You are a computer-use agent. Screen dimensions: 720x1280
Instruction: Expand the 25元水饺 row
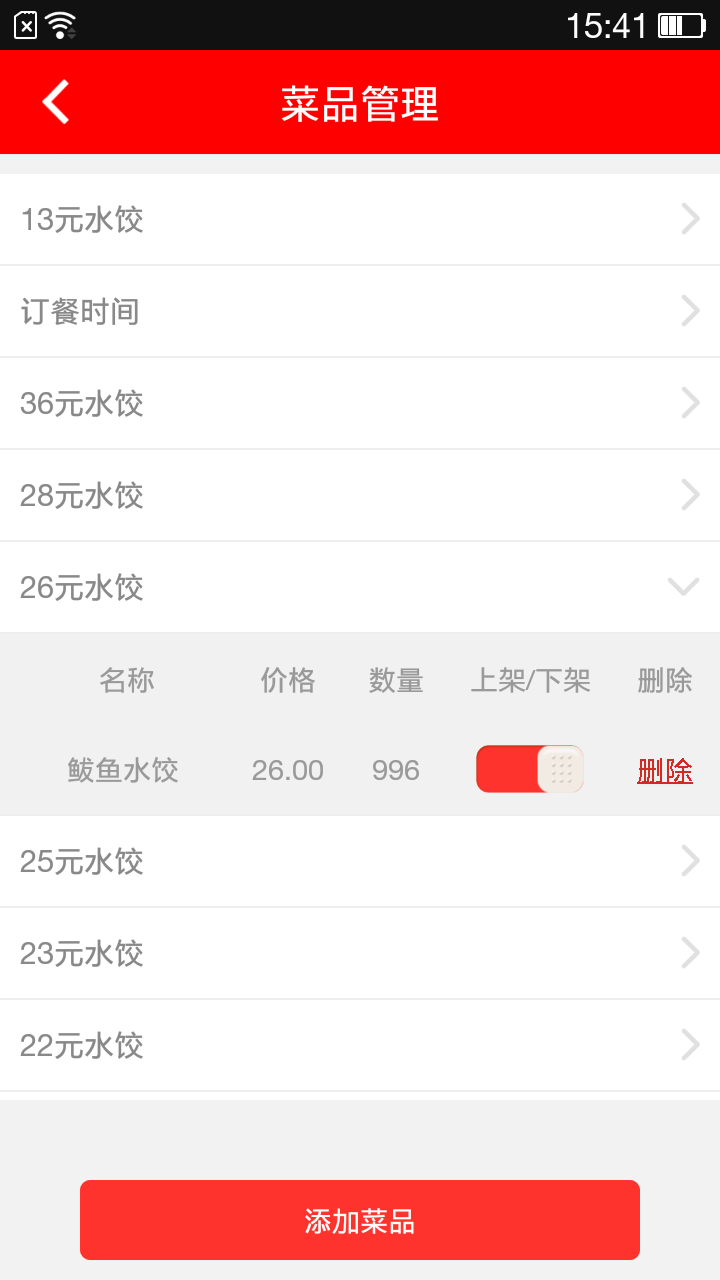360,861
